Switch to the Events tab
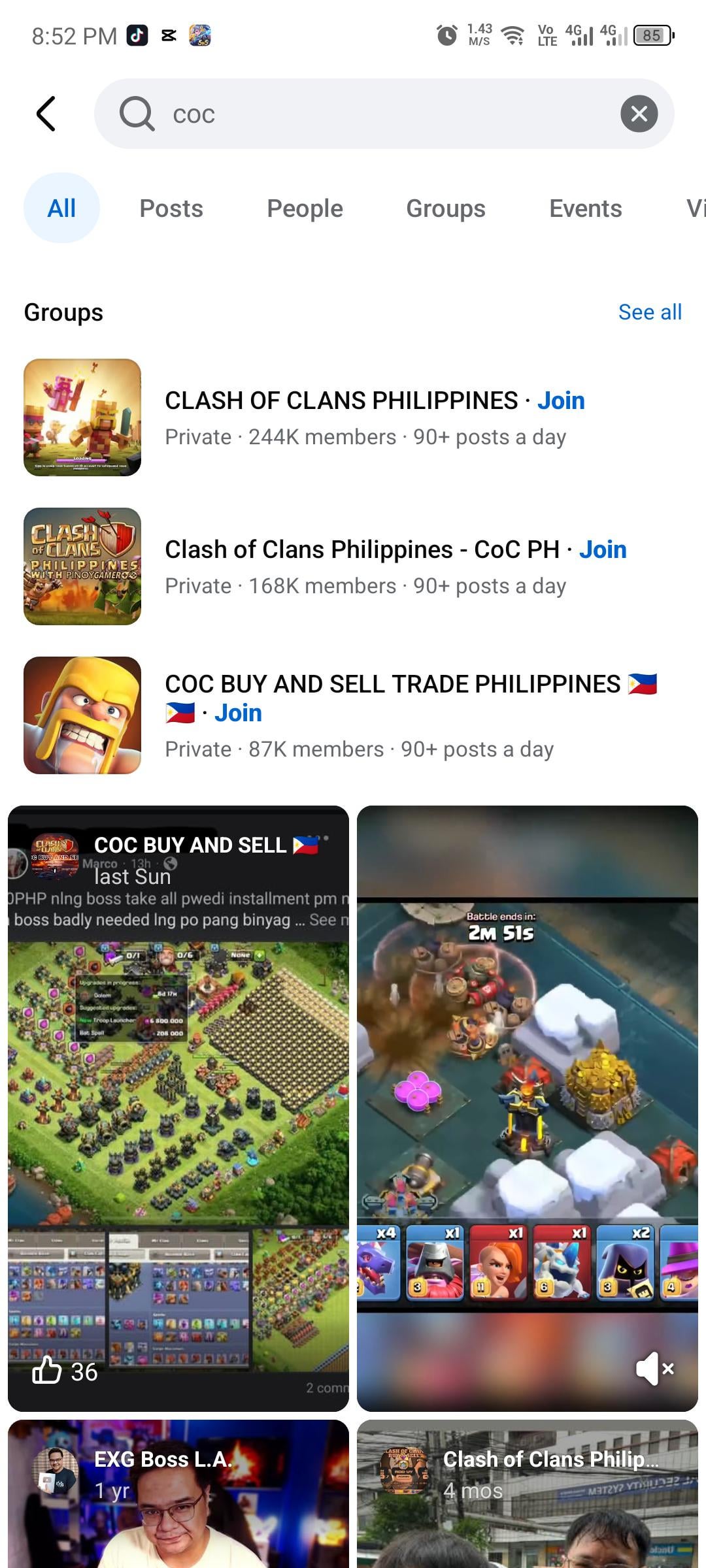The height and width of the screenshot is (1568, 706). pyautogui.click(x=585, y=208)
